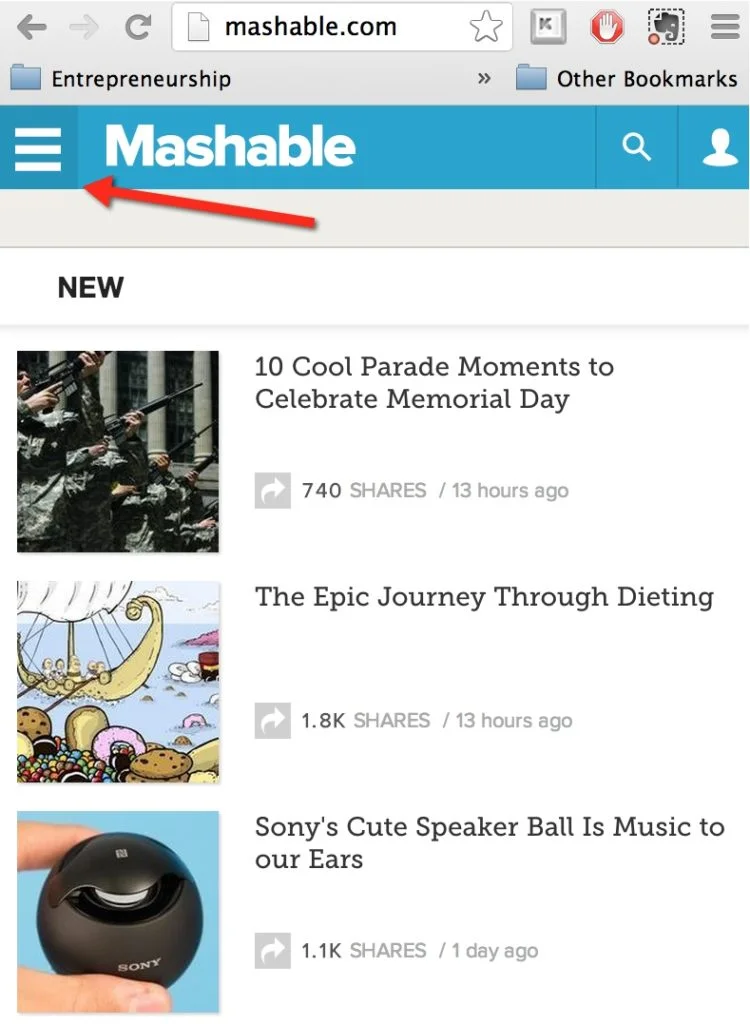Open the Evernote extension icon
The image size is (750, 1024).
pyautogui.click(x=666, y=28)
